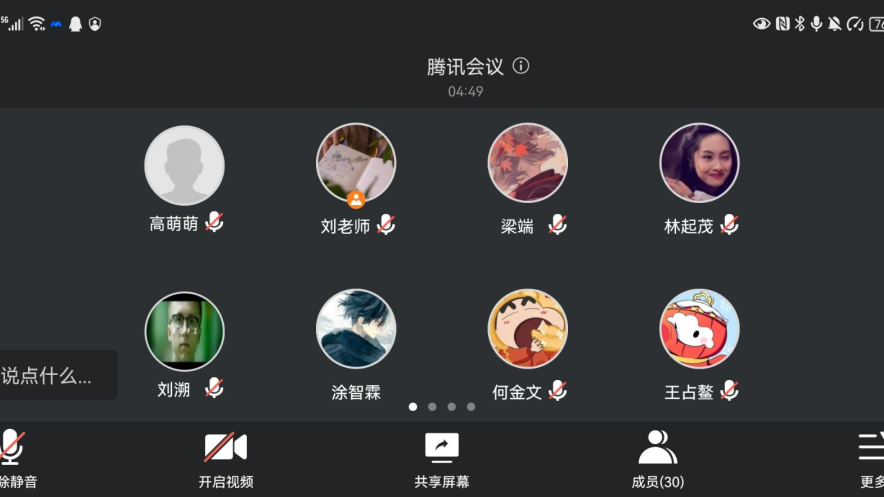This screenshot has height=497, width=884.
Task: Select participant 刘老师's avatar
Action: click(x=356, y=162)
